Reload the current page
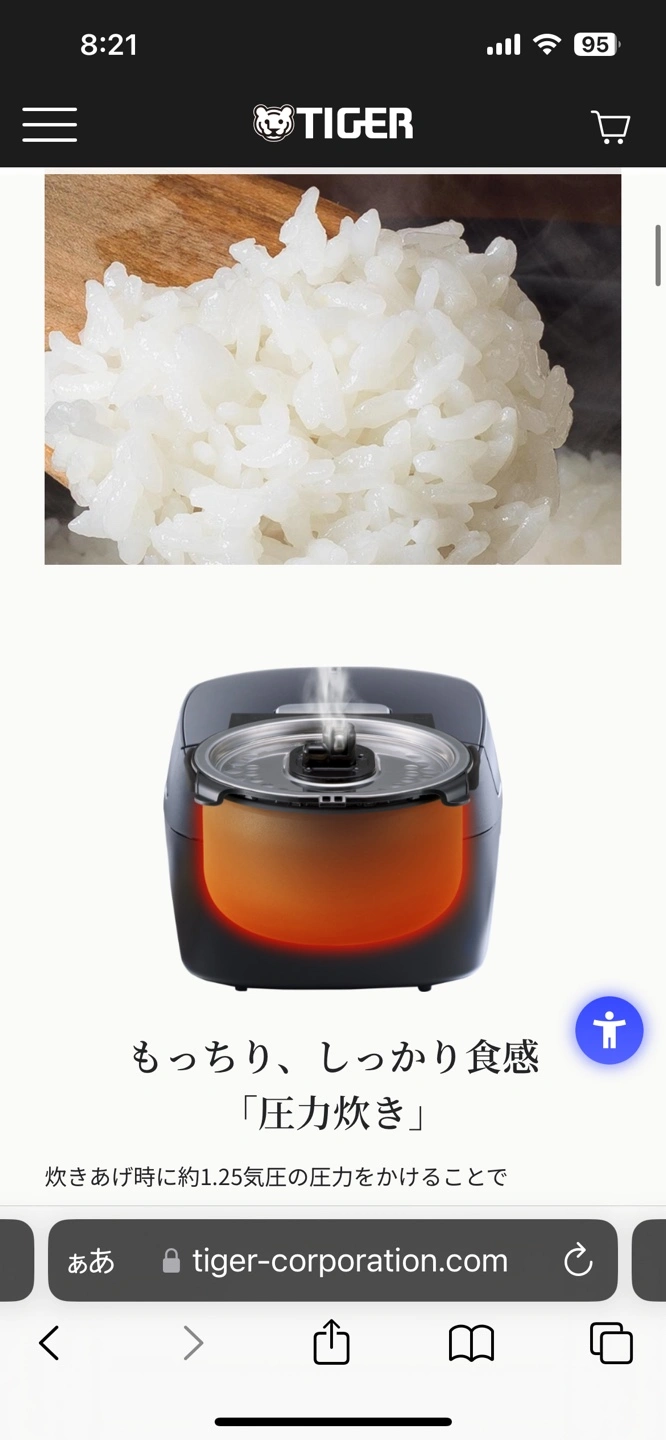The width and height of the screenshot is (666, 1440). tap(578, 1261)
